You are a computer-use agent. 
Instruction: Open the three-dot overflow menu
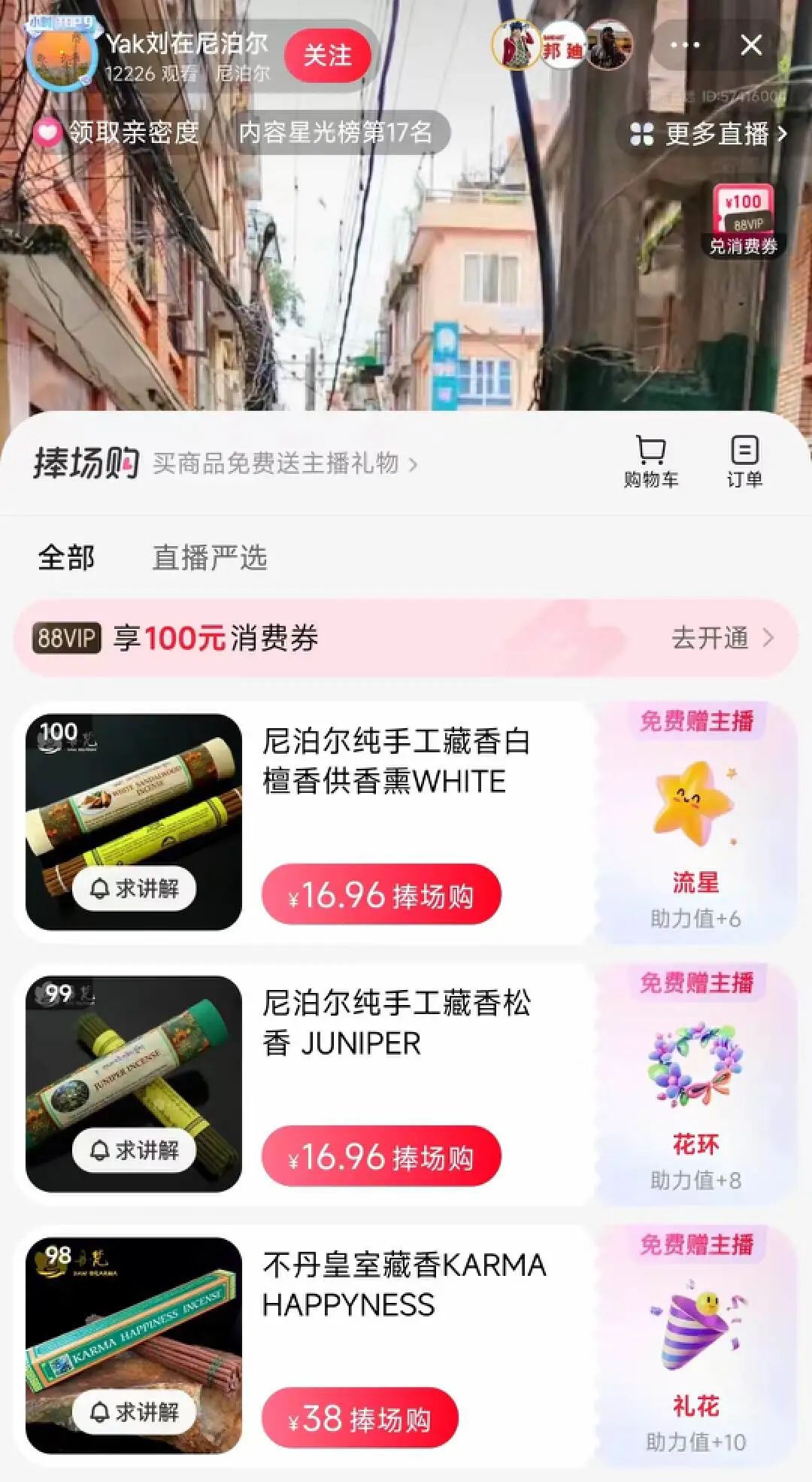[684, 45]
